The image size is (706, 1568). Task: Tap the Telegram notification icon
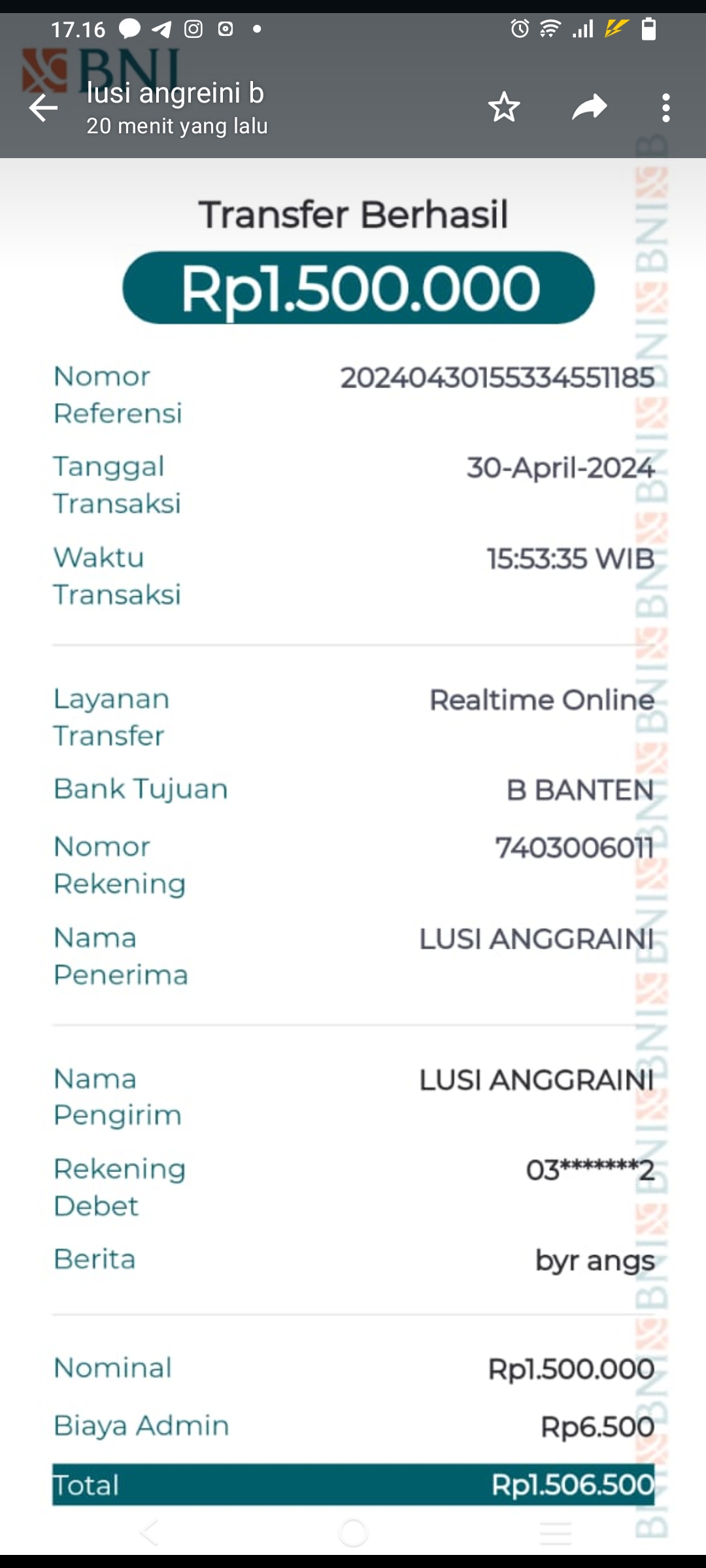[x=161, y=29]
